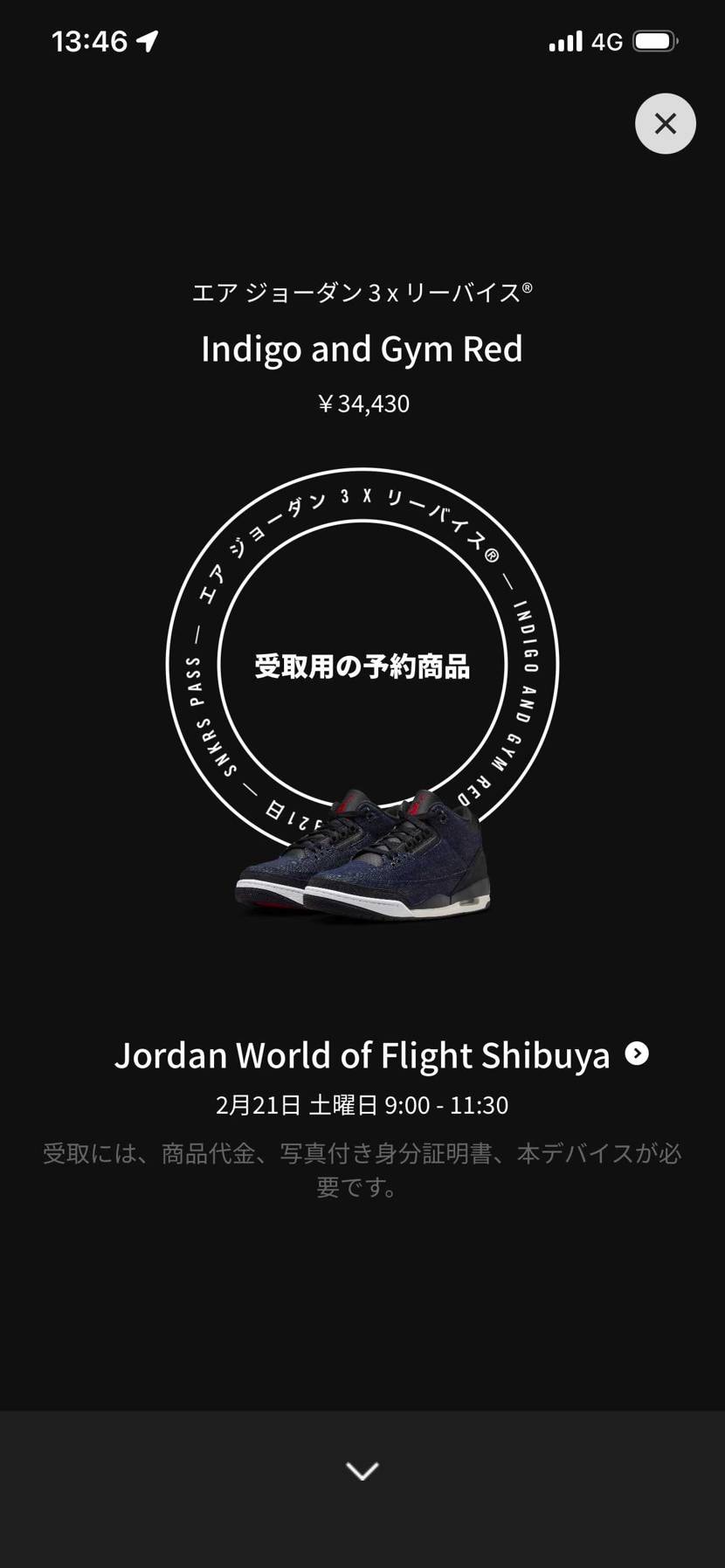Tap the pickup requirements instruction text
The width and height of the screenshot is (725, 1568).
pos(362,1169)
